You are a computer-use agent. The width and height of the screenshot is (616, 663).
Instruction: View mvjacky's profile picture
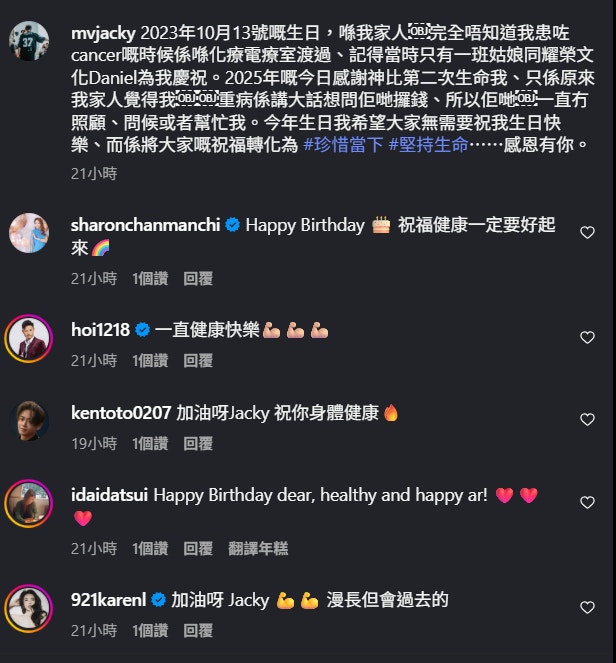pos(28,41)
